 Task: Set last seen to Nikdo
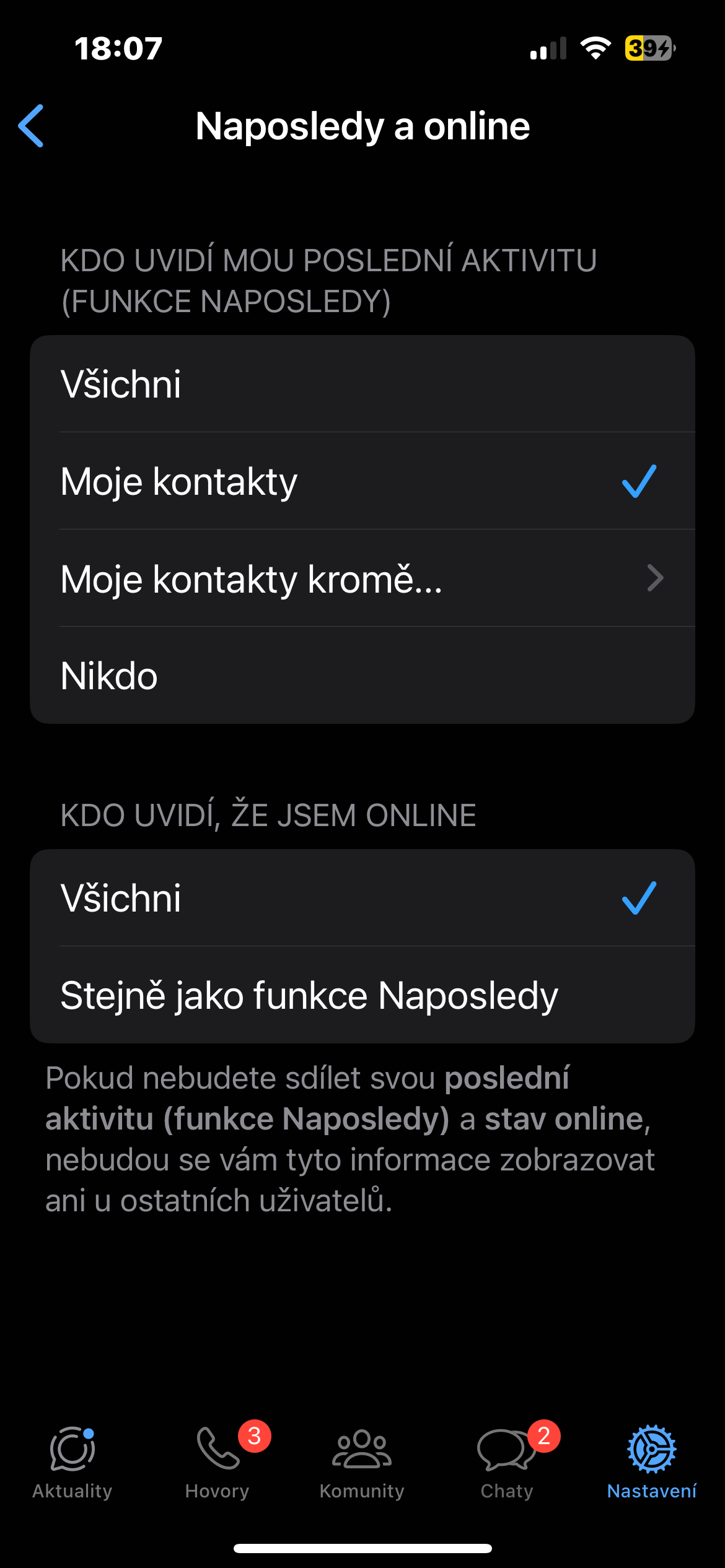(362, 676)
